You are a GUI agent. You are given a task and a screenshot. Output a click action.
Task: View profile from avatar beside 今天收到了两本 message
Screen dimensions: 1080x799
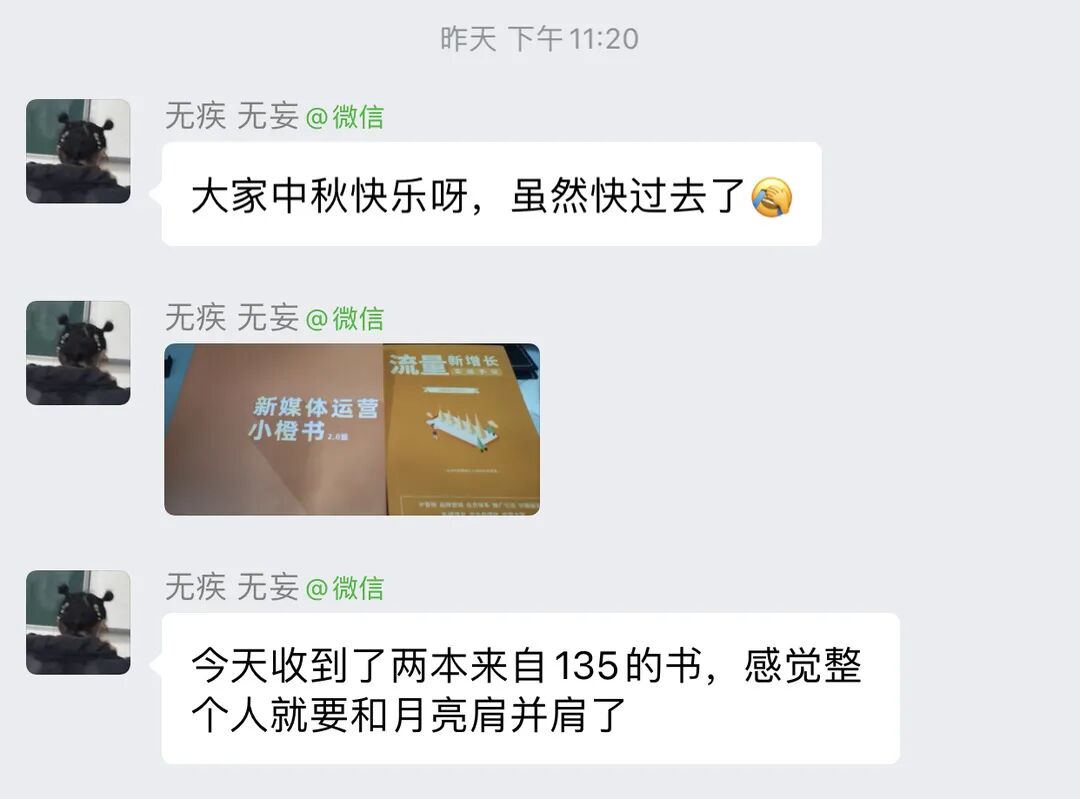click(x=78, y=622)
